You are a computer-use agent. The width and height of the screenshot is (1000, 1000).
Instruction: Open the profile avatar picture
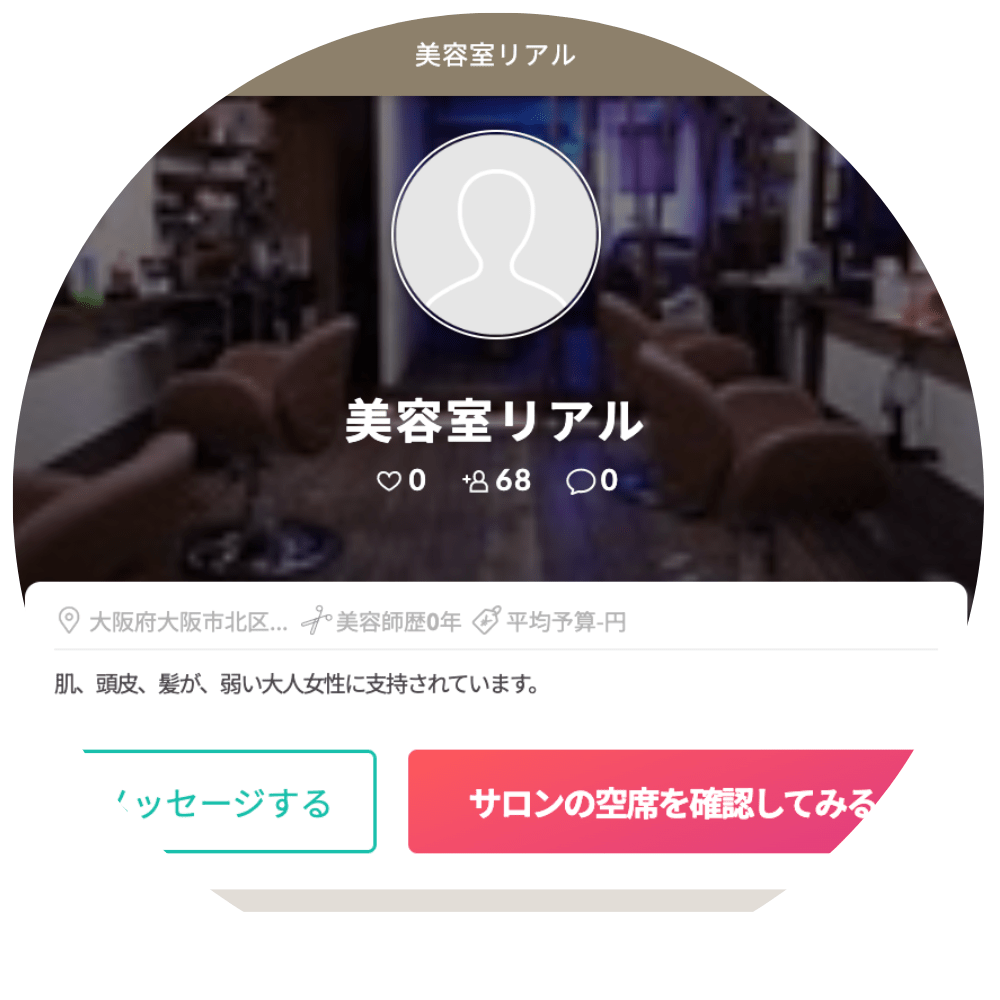496,235
